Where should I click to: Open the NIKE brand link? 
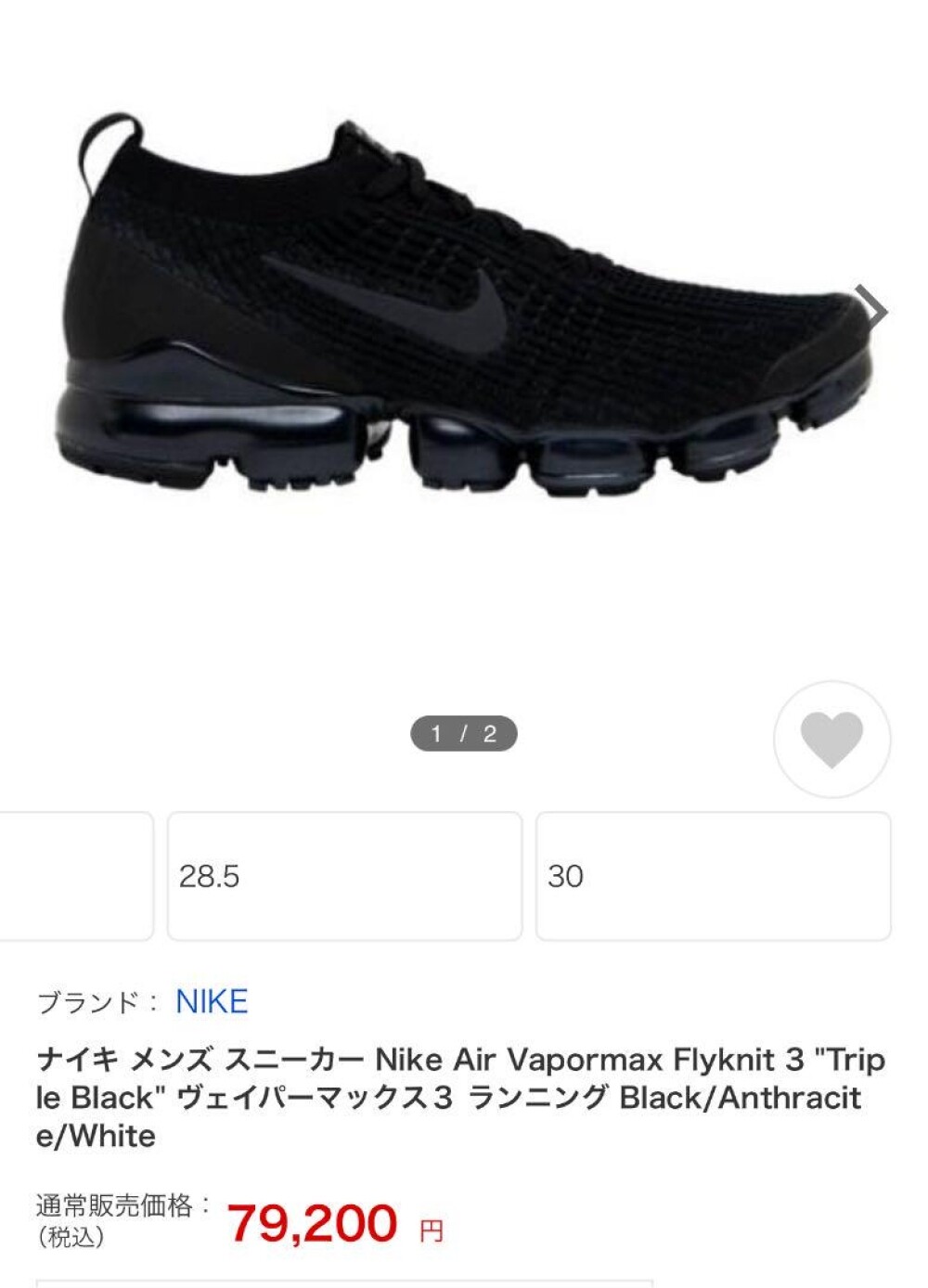pos(212,1002)
